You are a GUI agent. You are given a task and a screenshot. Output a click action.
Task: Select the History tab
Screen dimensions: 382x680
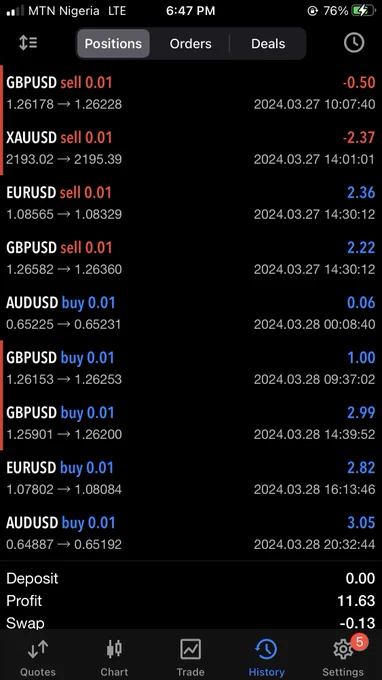[266, 657]
